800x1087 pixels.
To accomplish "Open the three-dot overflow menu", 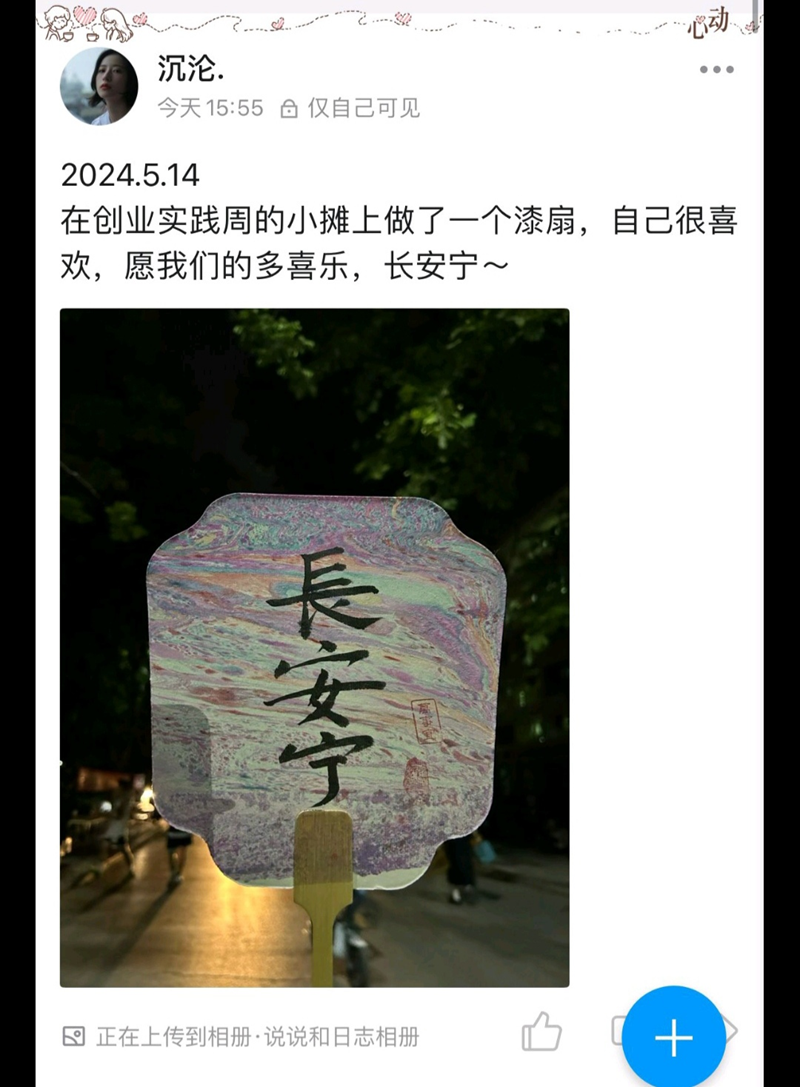I will pyautogui.click(x=717, y=70).
